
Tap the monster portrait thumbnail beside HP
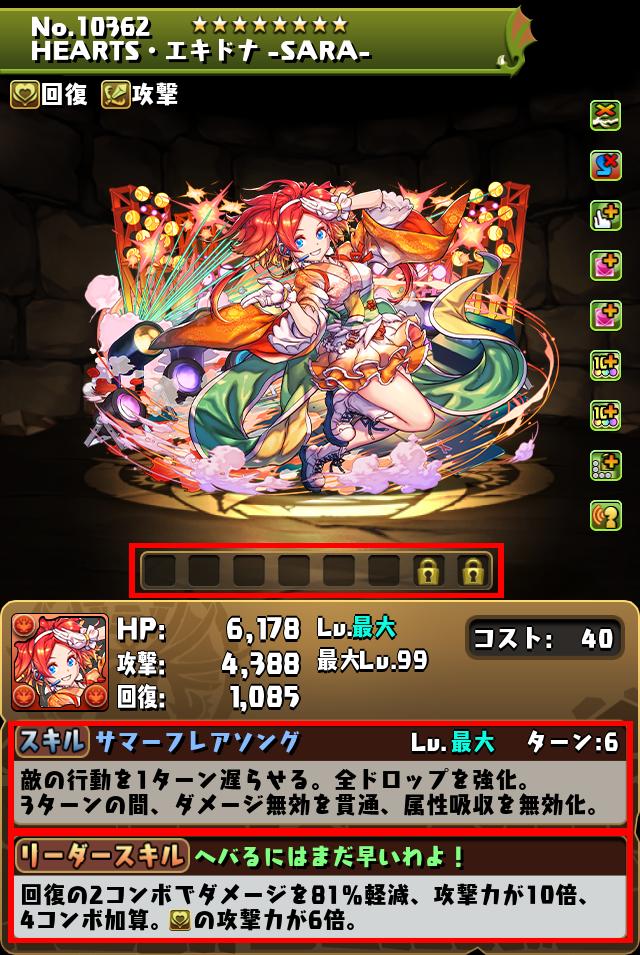pyautogui.click(x=59, y=663)
